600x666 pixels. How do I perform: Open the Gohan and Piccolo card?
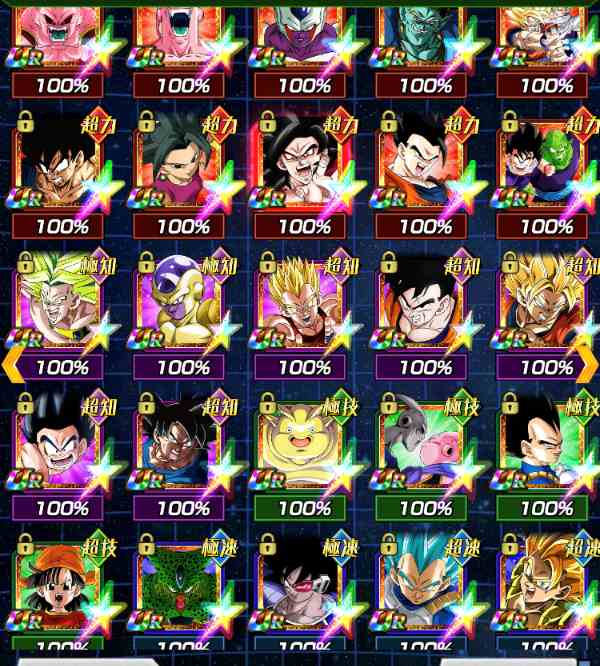[546, 165]
